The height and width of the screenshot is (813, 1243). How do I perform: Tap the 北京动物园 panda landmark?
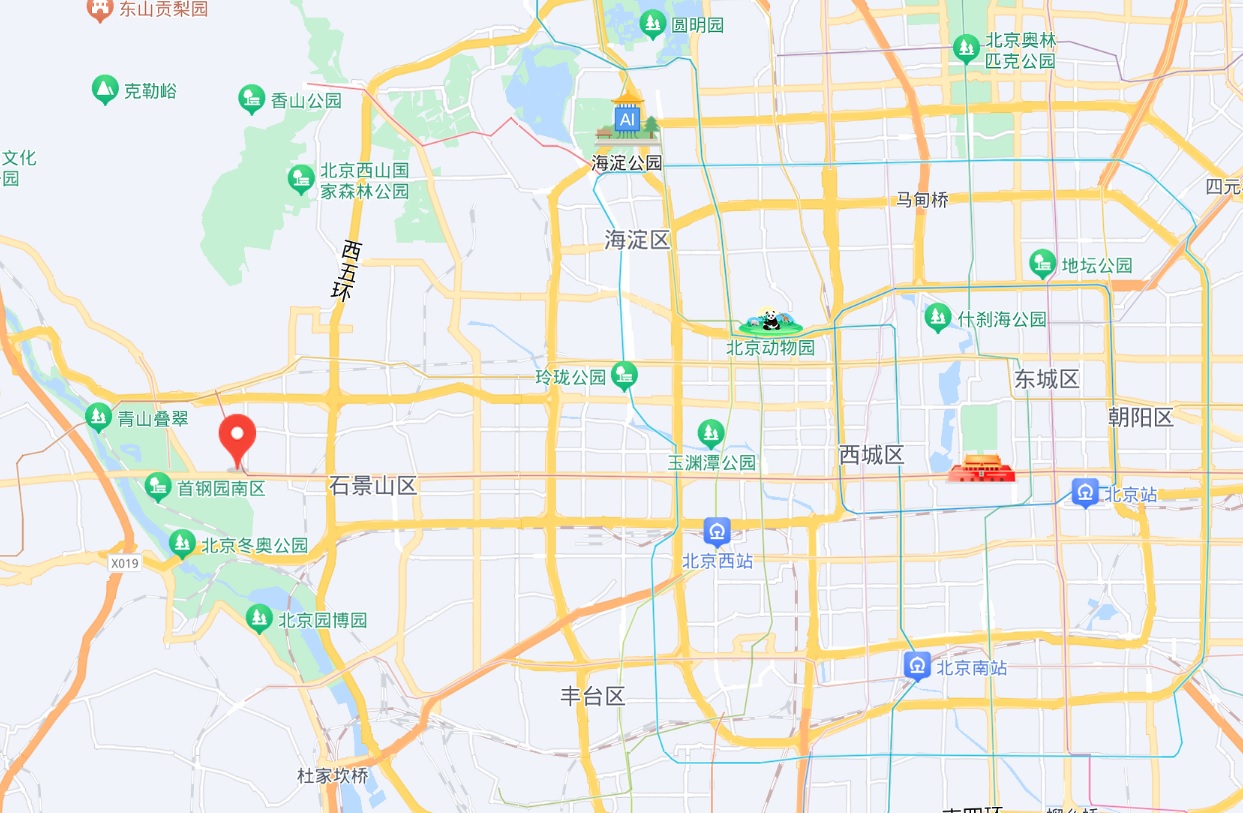[770, 322]
